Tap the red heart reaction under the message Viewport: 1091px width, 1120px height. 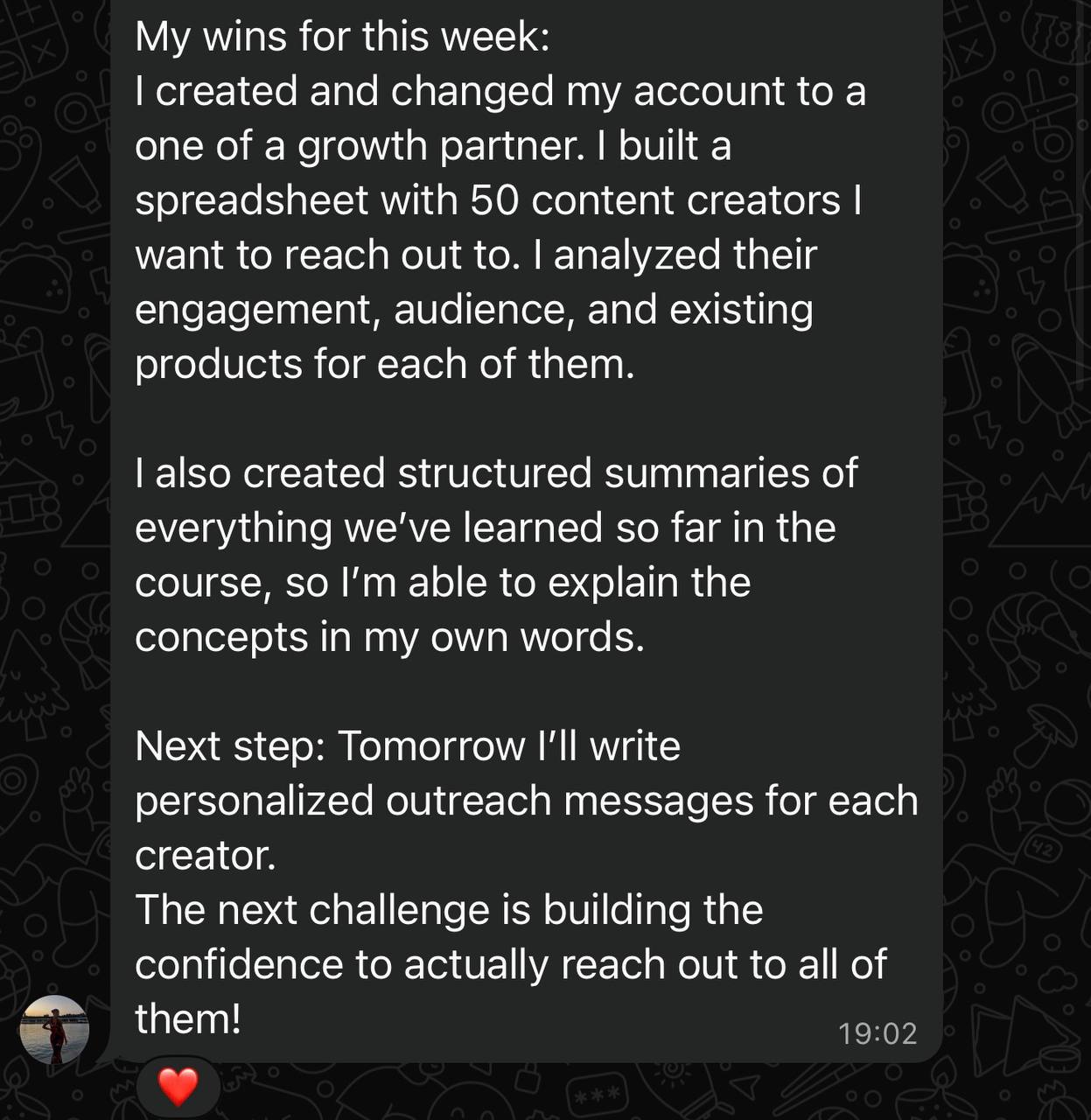click(x=178, y=1087)
